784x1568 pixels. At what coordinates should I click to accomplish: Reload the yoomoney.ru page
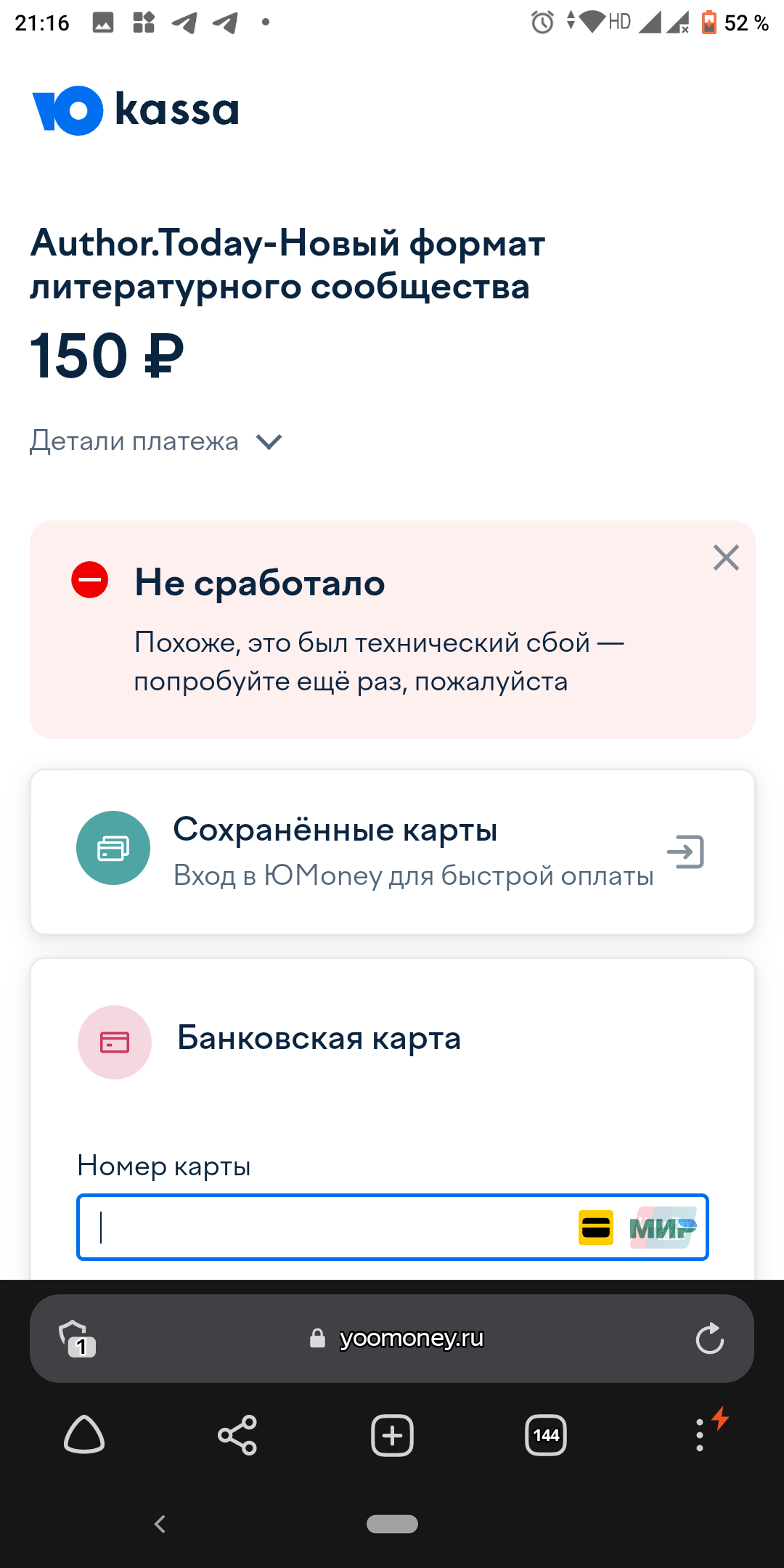coord(709,1338)
